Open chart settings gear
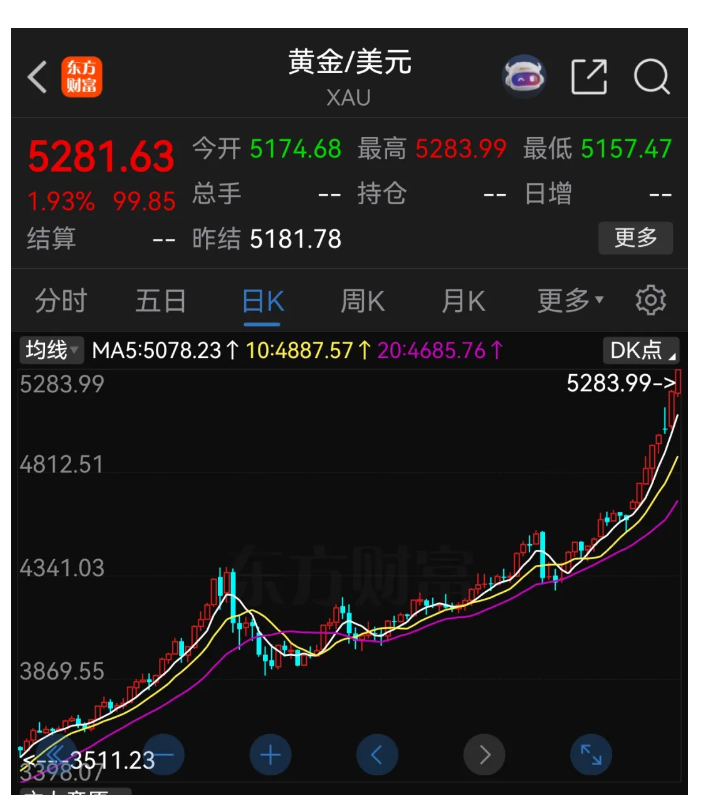Screen dimensions: 702x811 (651, 300)
